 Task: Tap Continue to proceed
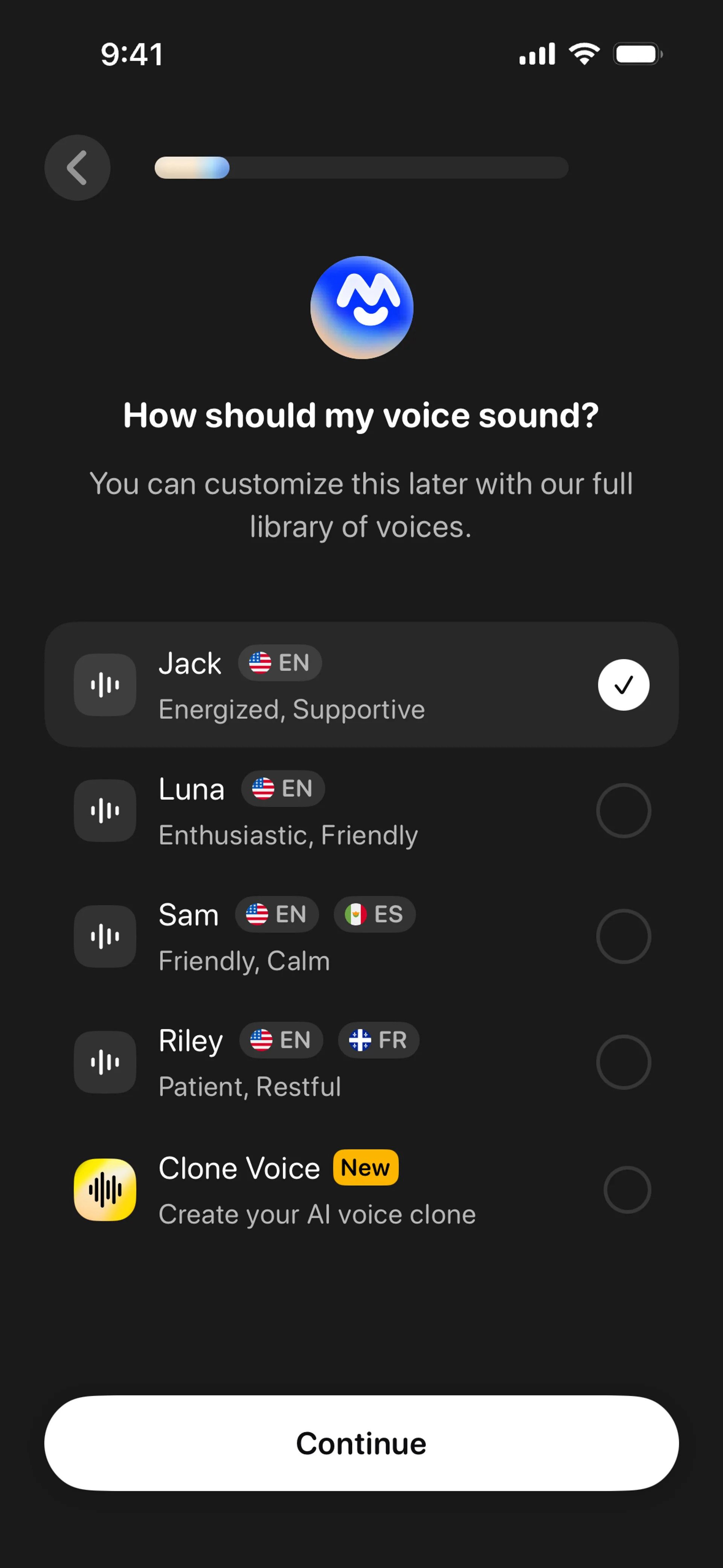point(361,1443)
